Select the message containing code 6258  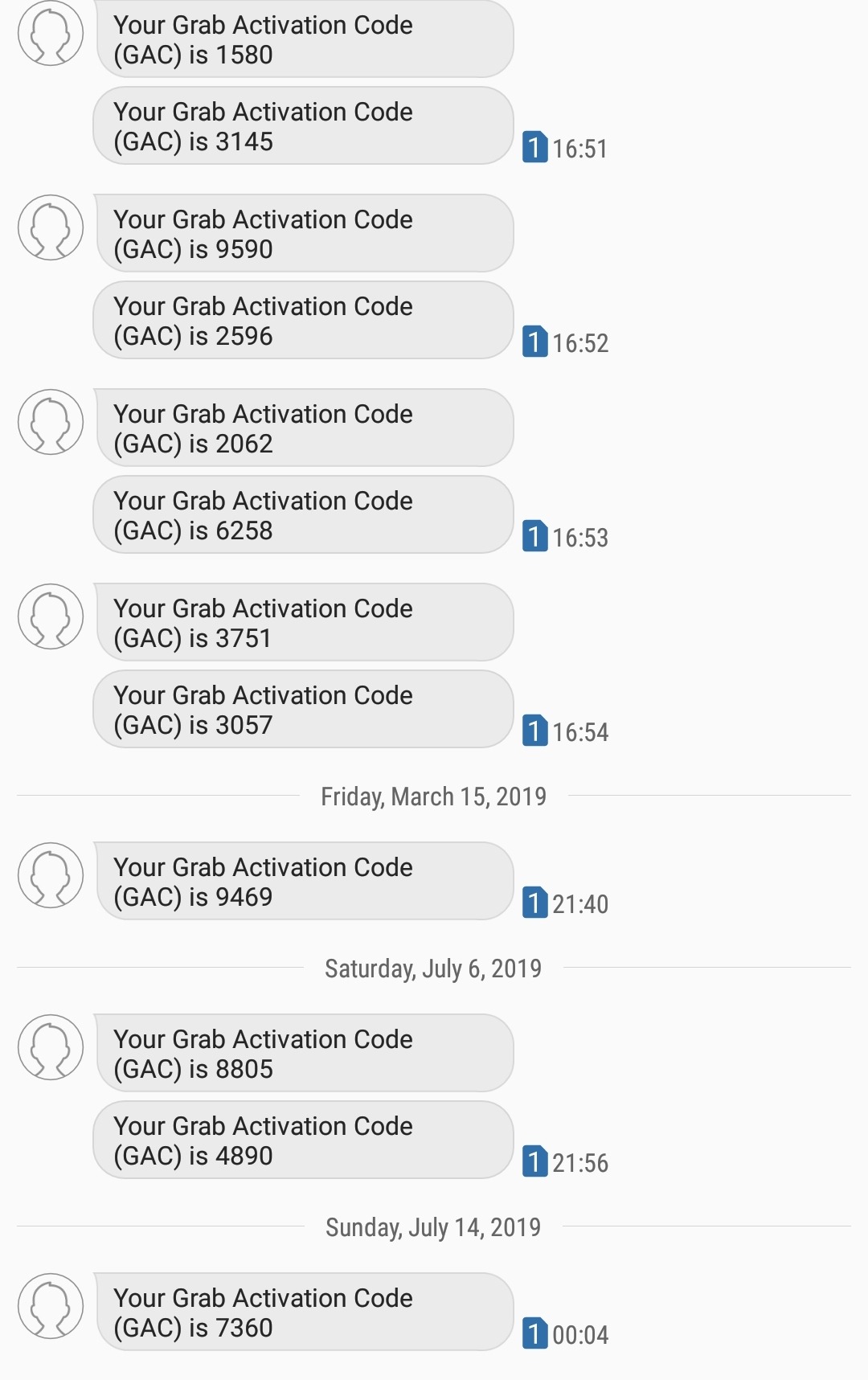303,515
